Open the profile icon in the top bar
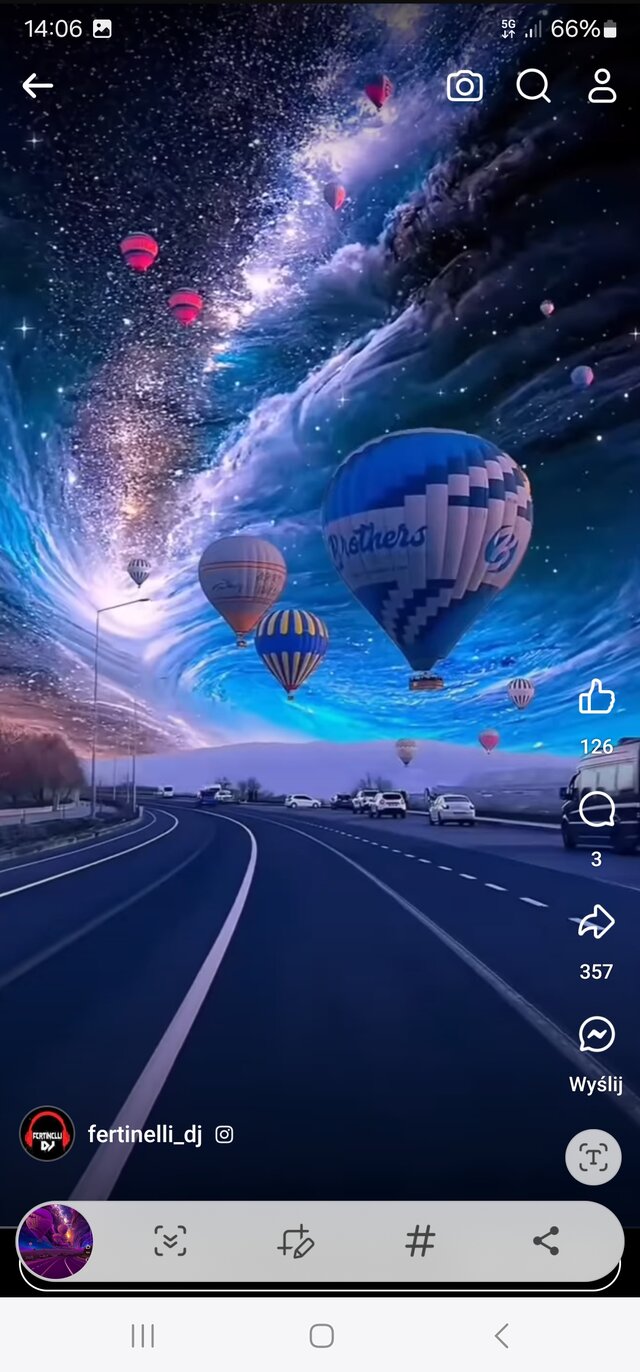The image size is (640, 1372). tap(602, 87)
